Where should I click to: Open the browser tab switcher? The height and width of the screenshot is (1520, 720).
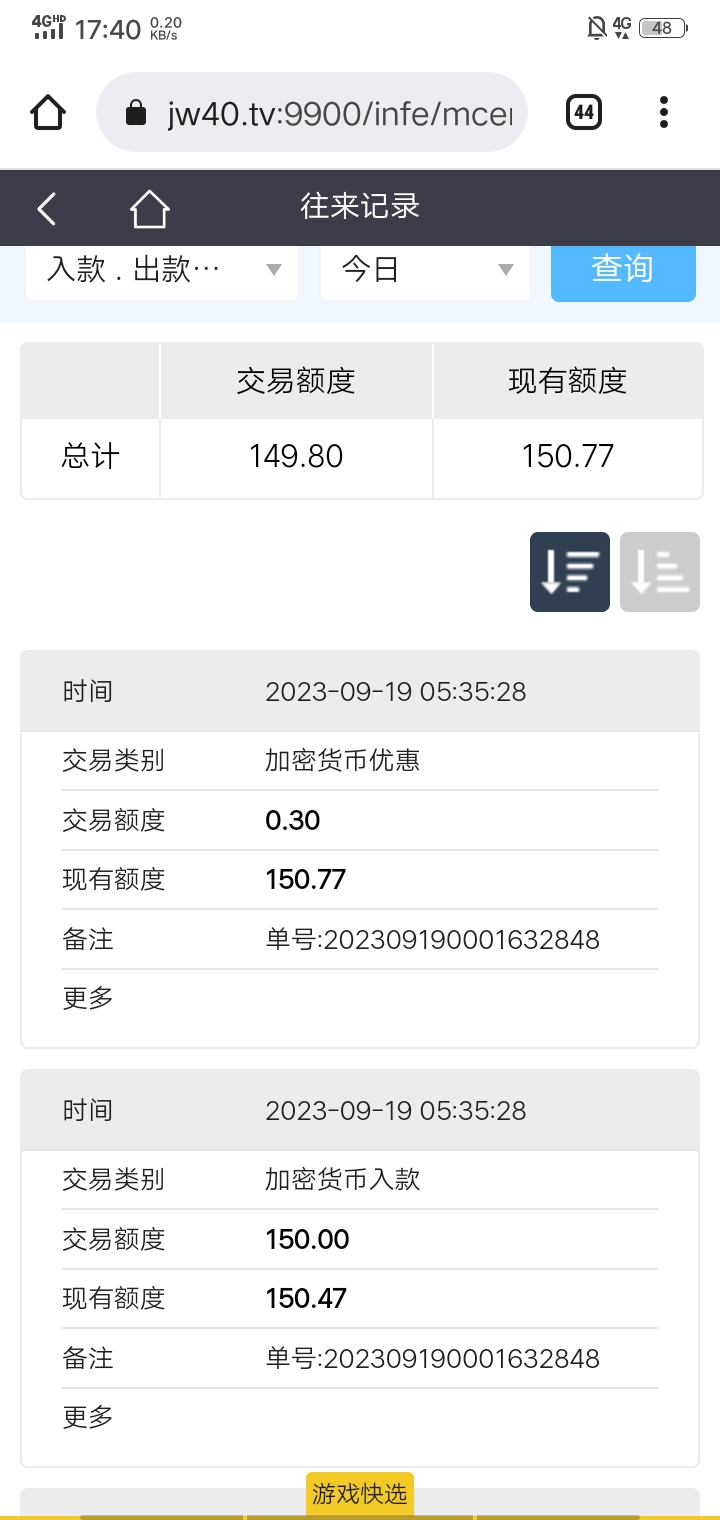click(584, 112)
